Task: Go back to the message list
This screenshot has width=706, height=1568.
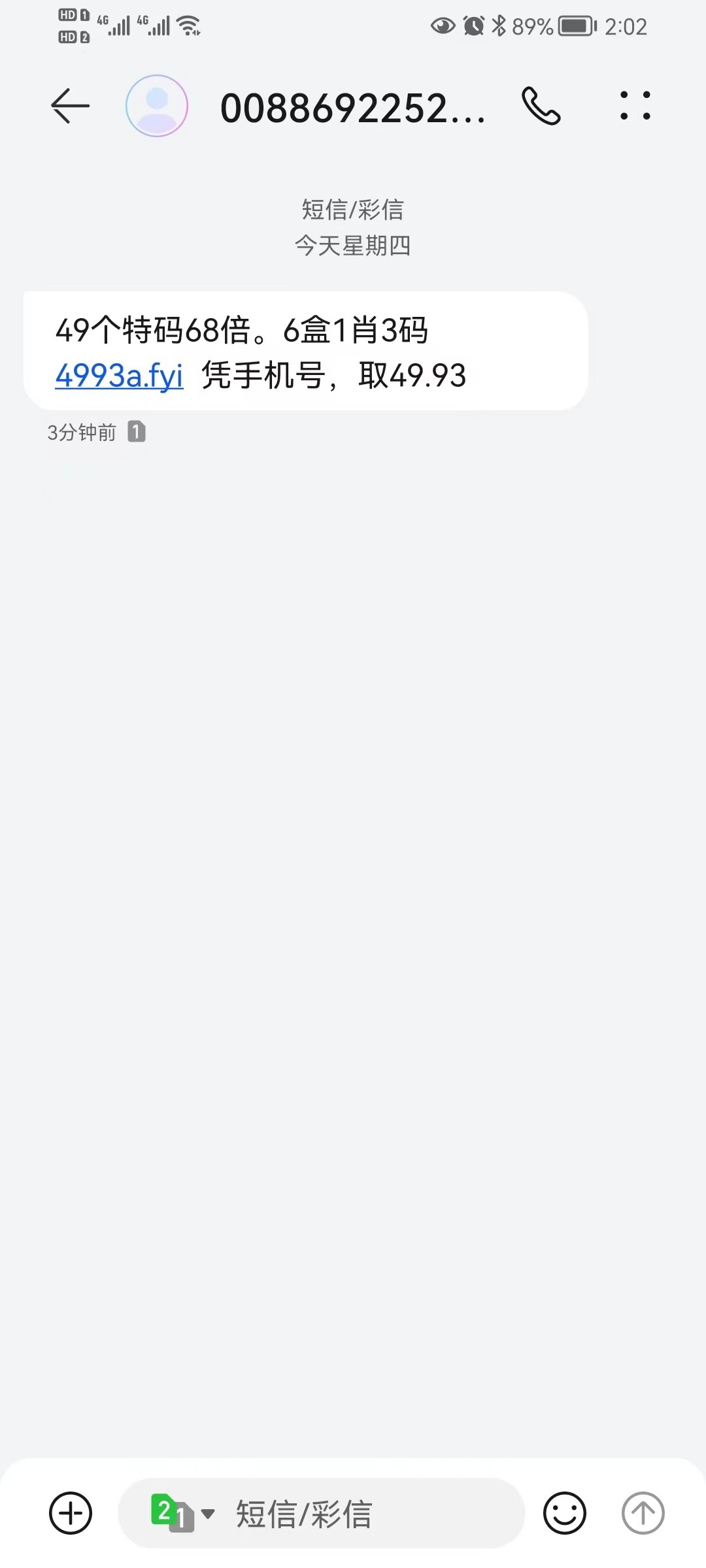Action: 70,106
